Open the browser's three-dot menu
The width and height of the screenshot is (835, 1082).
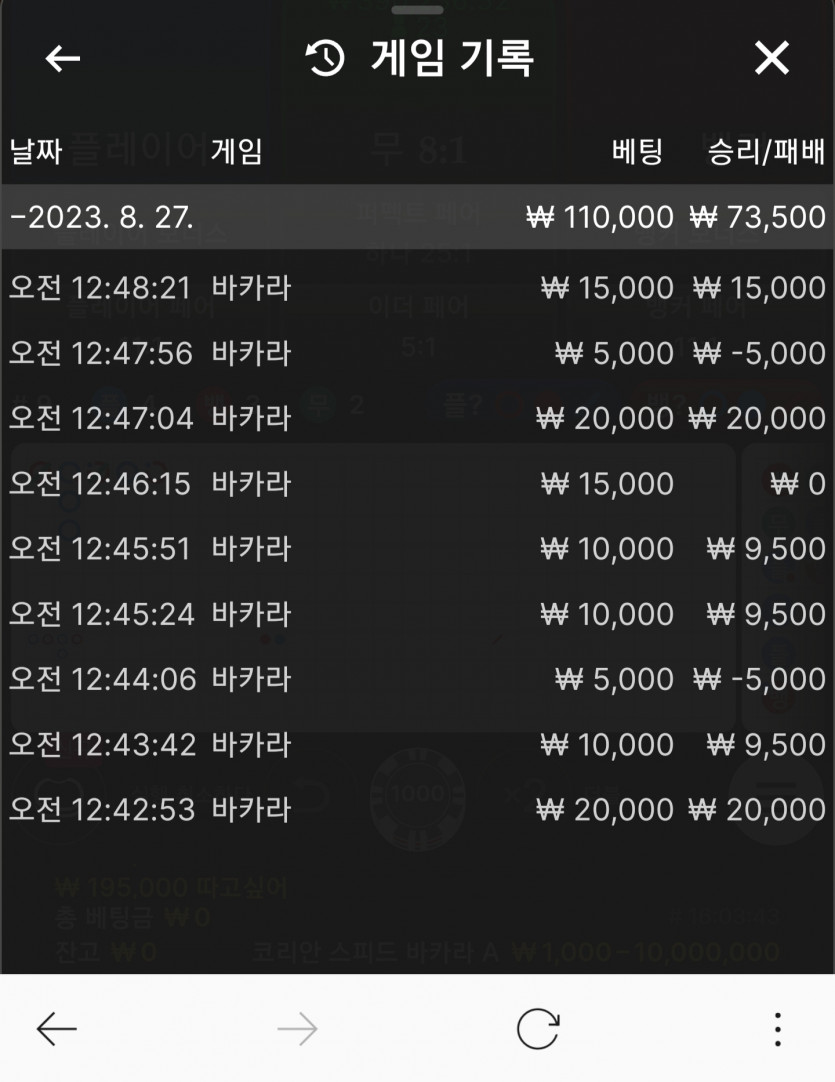(778, 1029)
